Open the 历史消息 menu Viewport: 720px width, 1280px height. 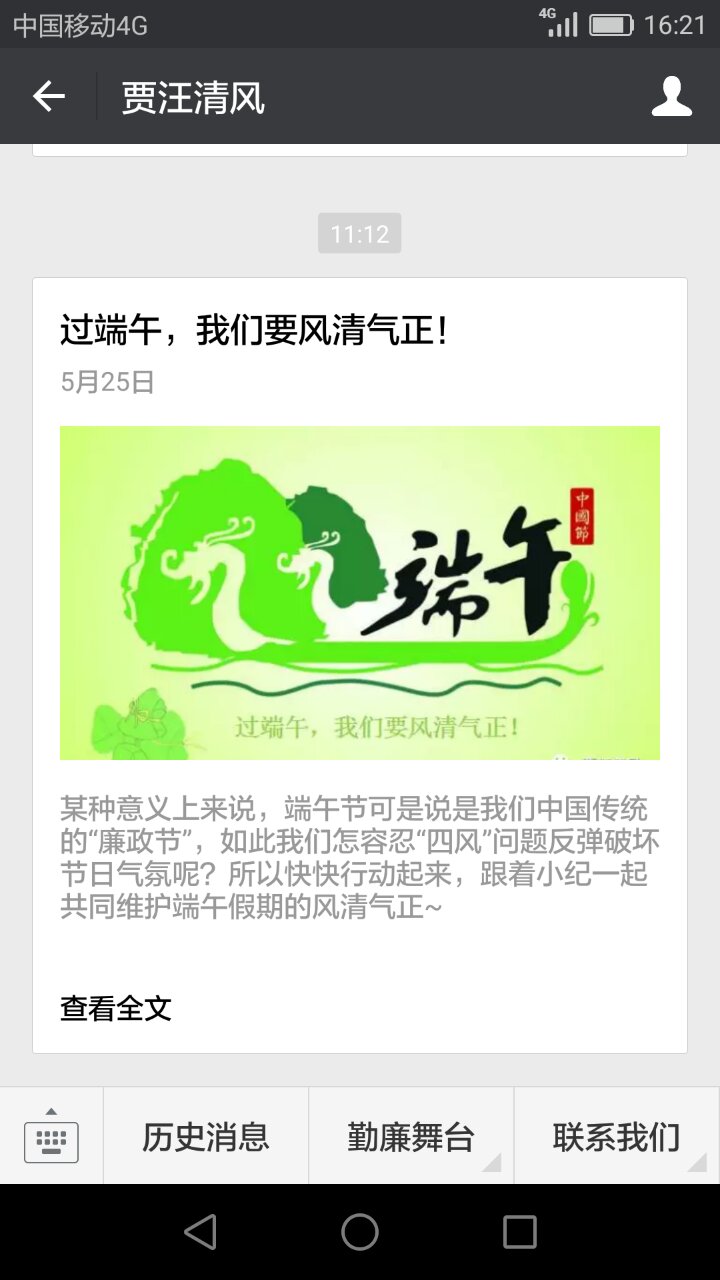tap(206, 1136)
